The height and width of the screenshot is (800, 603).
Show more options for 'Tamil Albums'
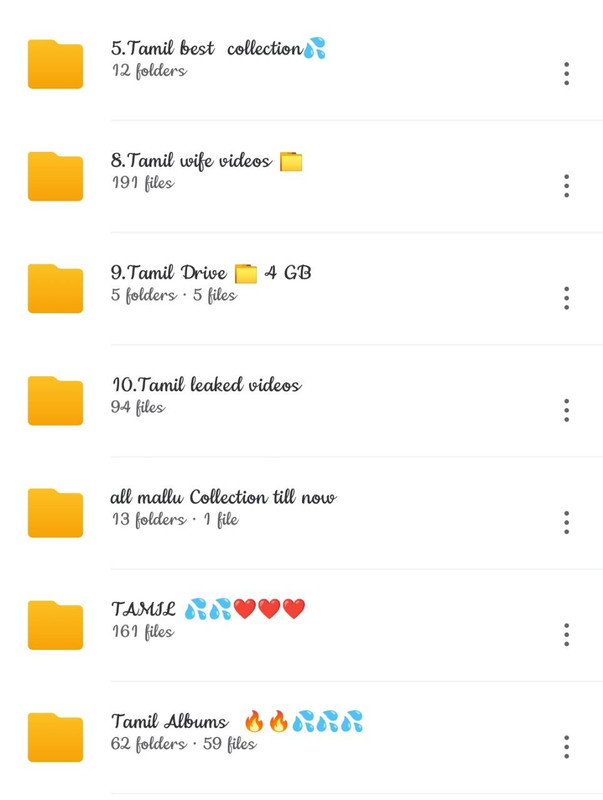click(x=566, y=746)
